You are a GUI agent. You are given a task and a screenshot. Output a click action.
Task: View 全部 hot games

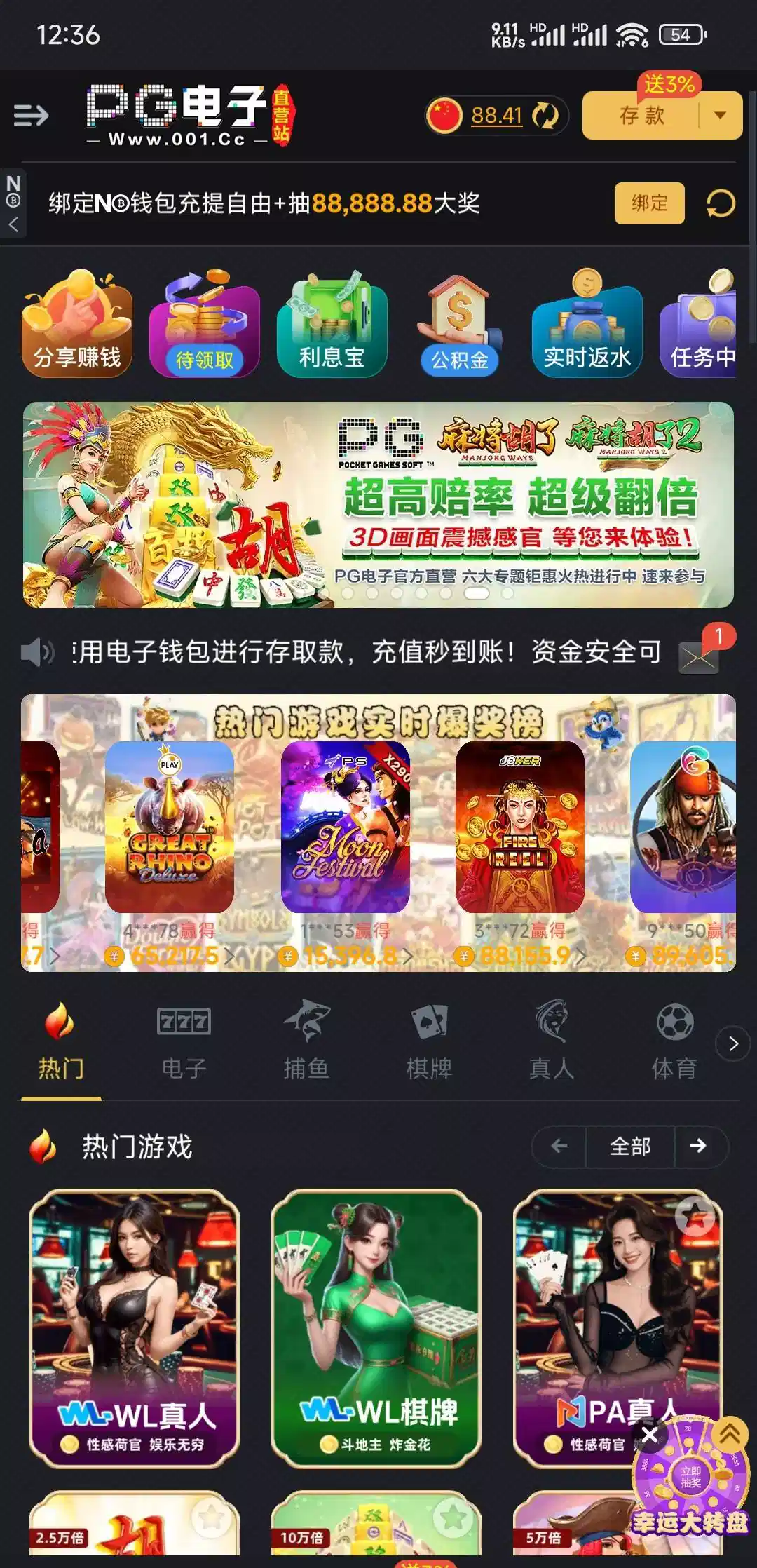click(x=630, y=1147)
